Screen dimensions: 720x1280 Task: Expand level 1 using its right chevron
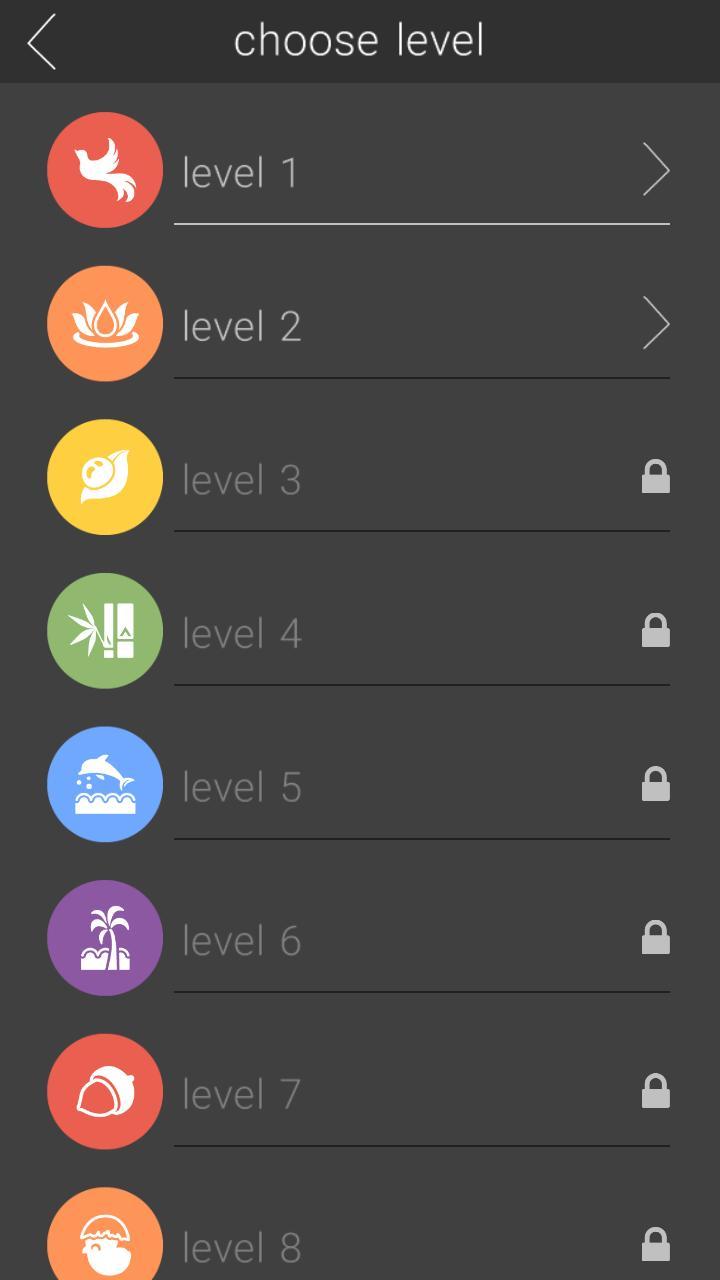[657, 170]
